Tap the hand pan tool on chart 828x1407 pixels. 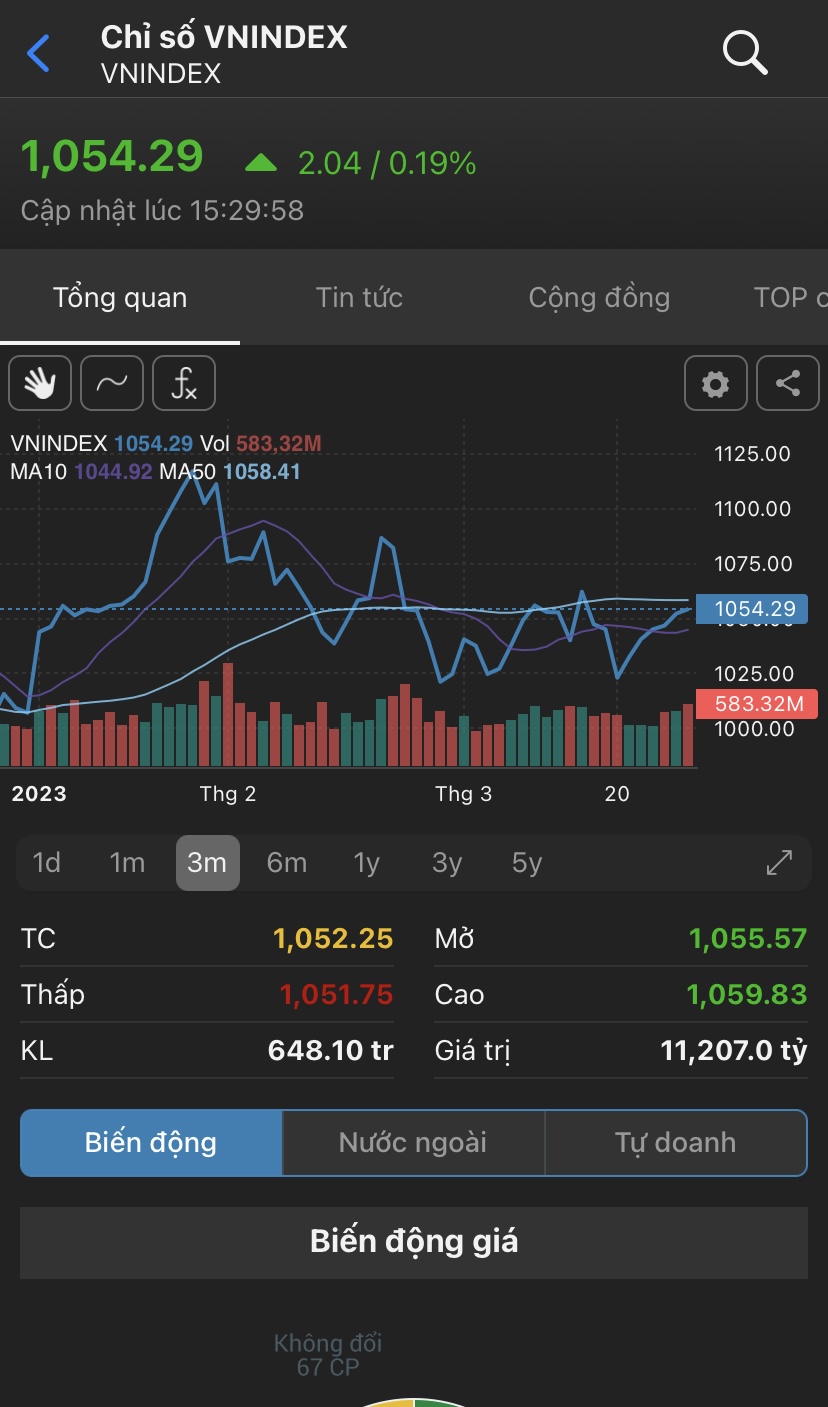tap(40, 383)
